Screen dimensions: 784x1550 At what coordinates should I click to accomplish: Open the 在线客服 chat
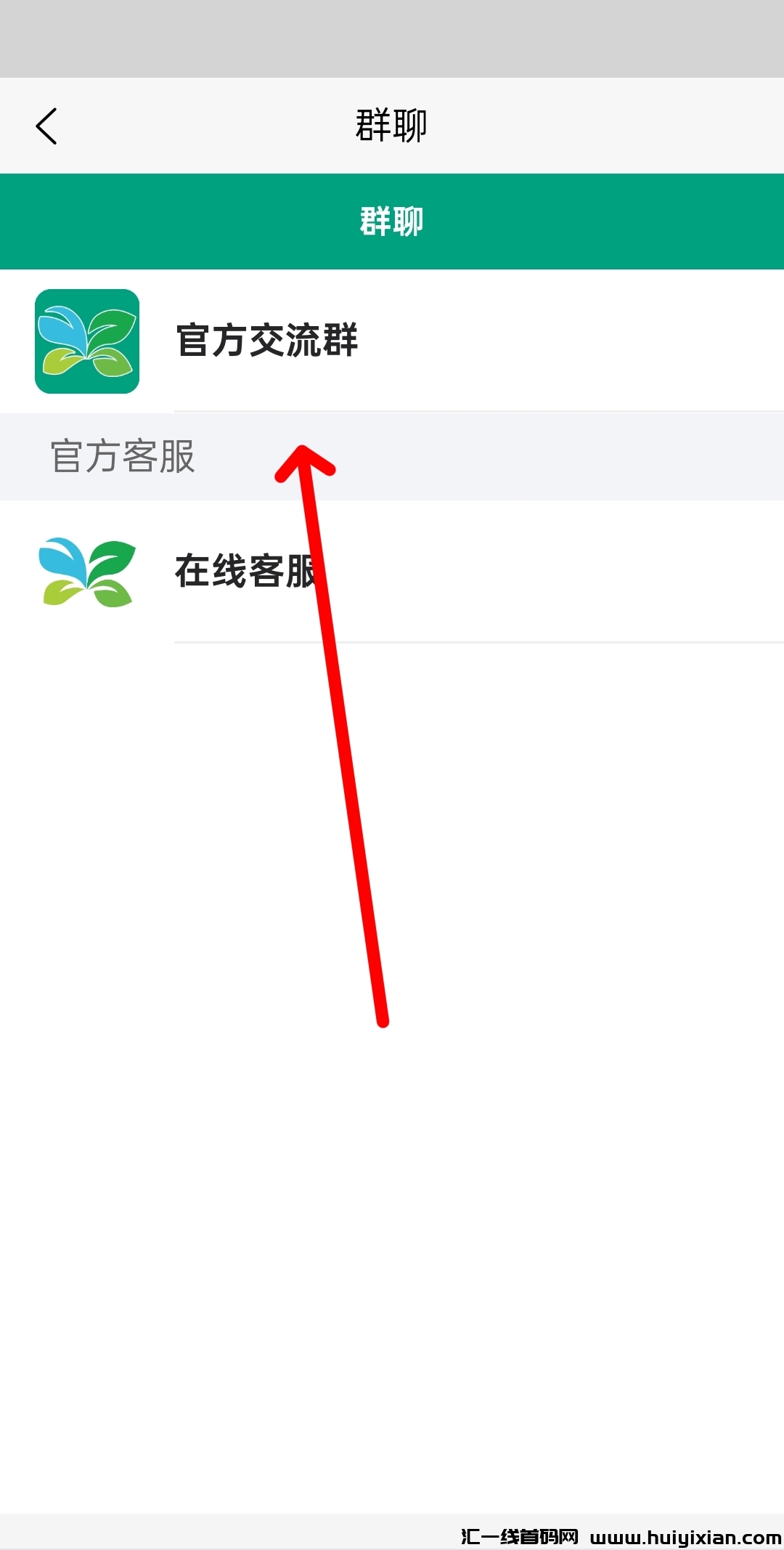click(x=245, y=572)
